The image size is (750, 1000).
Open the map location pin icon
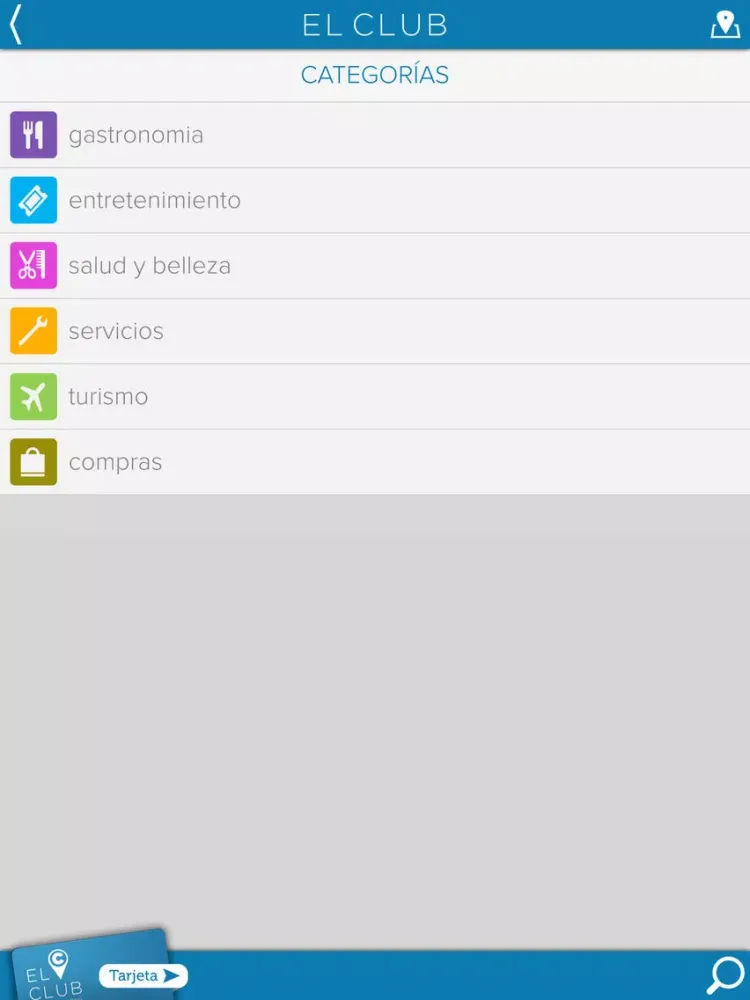click(x=727, y=24)
